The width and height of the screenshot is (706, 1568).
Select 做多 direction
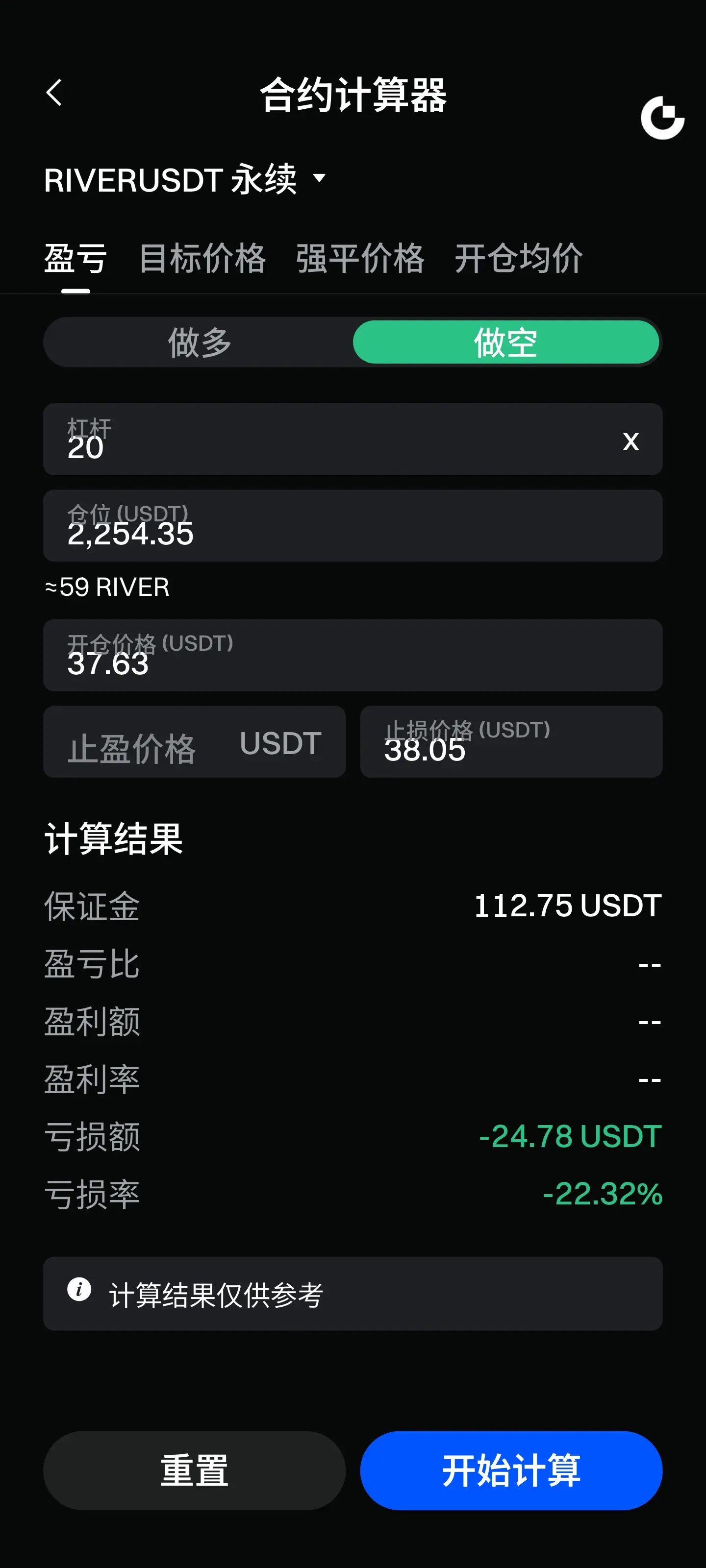click(199, 342)
